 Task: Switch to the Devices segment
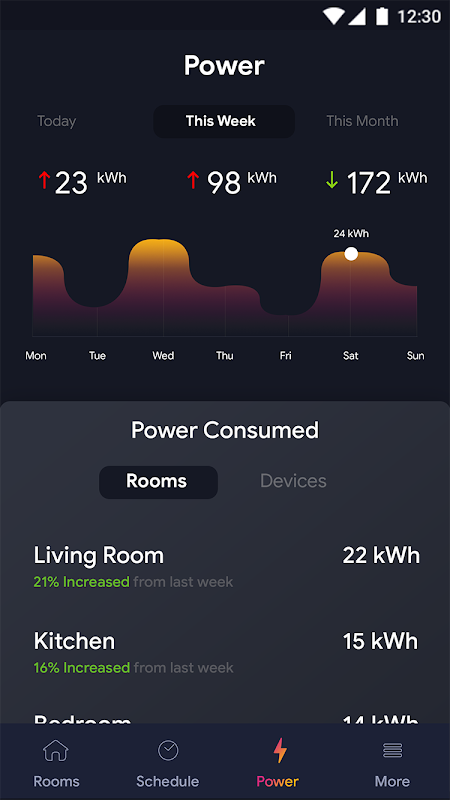pos(293,481)
